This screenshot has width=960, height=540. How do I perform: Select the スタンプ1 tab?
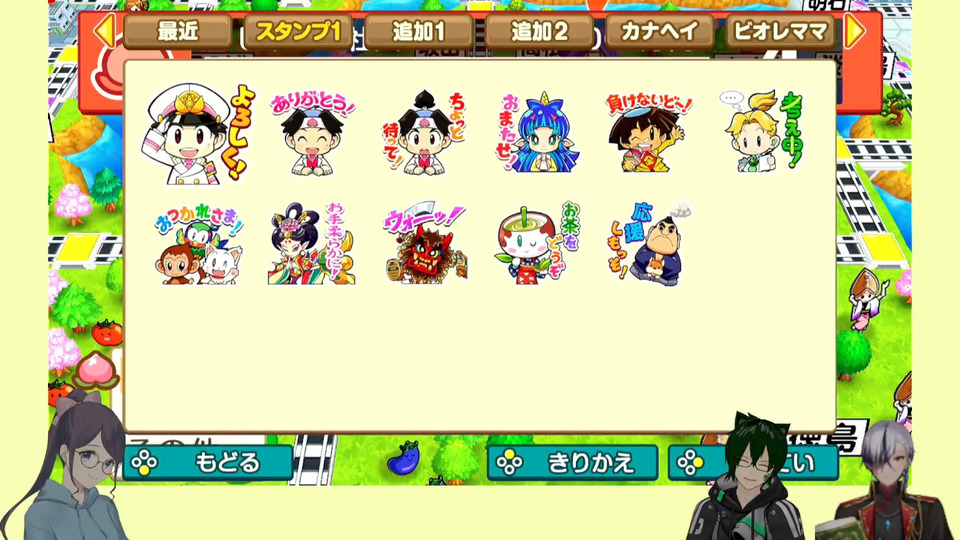coord(298,31)
